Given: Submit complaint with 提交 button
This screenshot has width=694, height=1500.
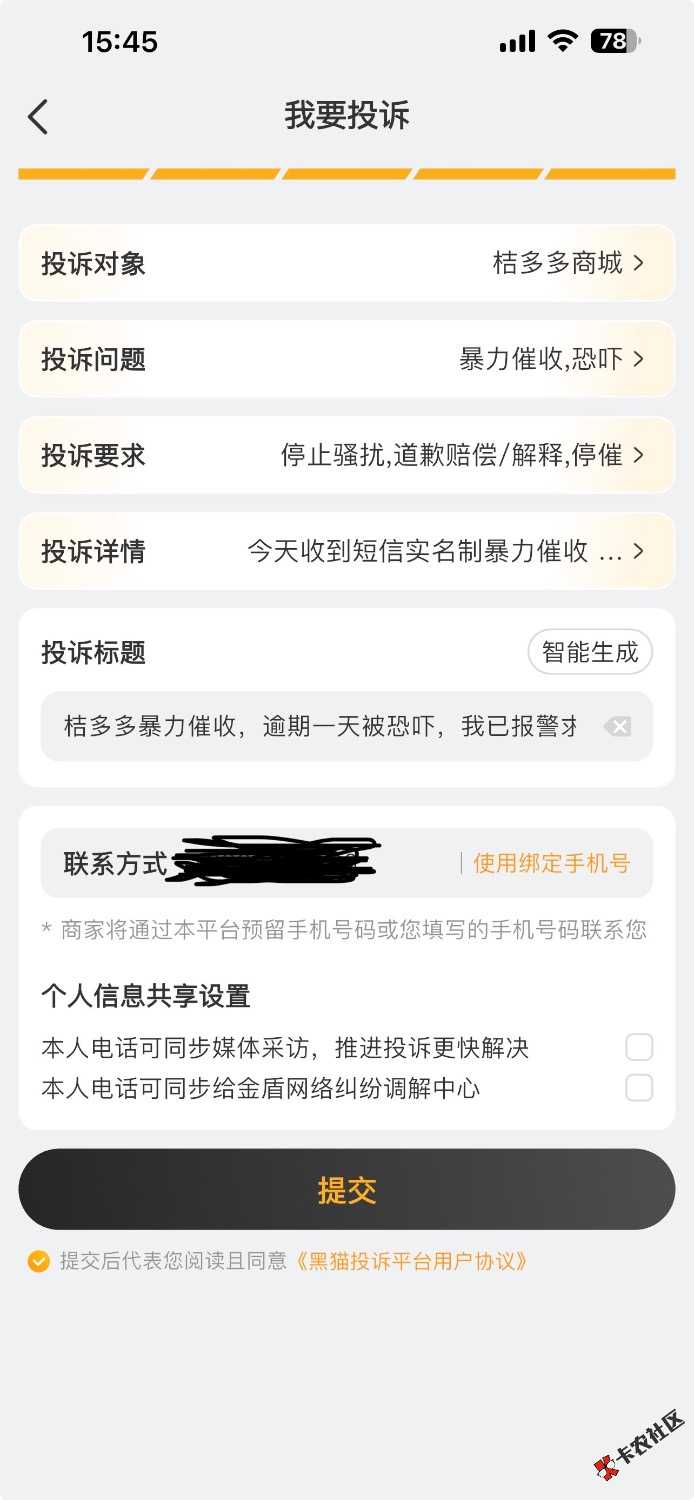Looking at the screenshot, I should [x=346, y=1190].
